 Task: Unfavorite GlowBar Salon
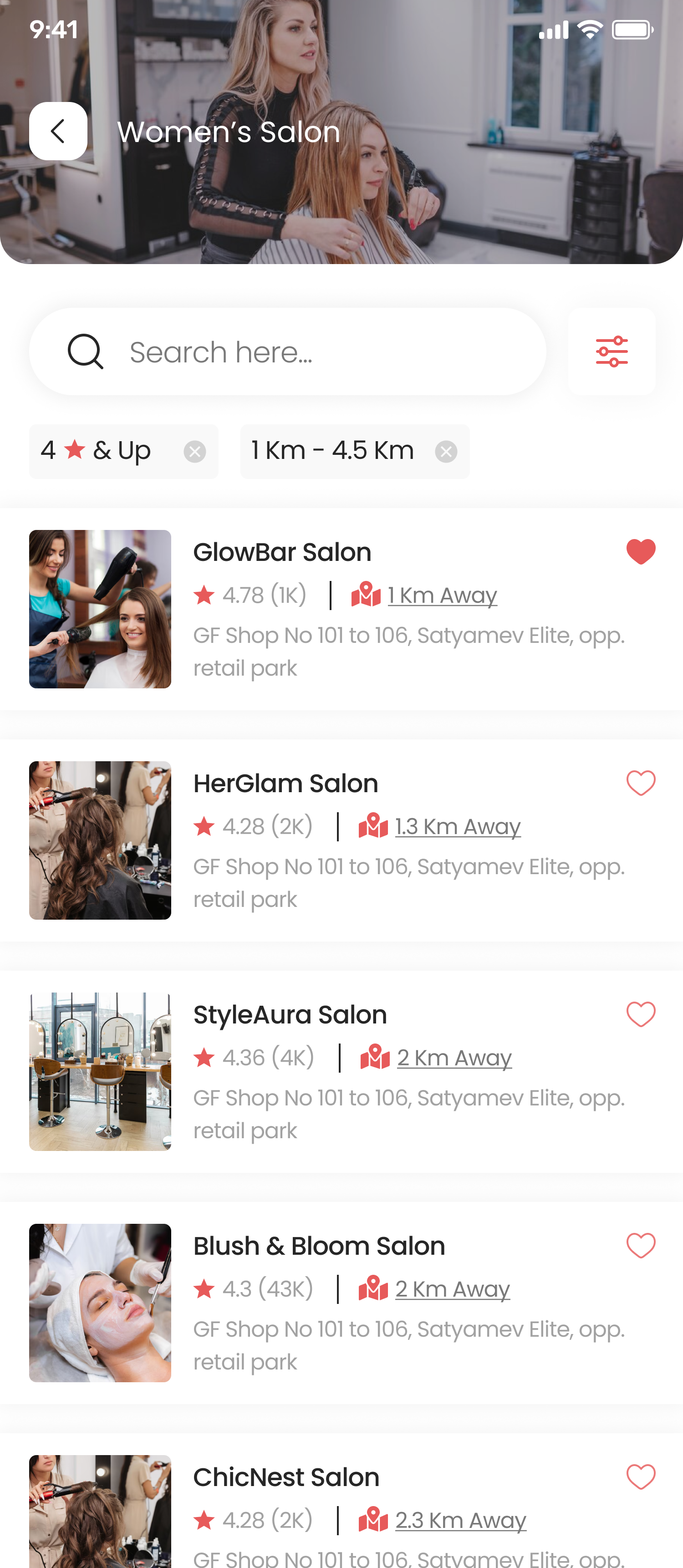point(640,551)
